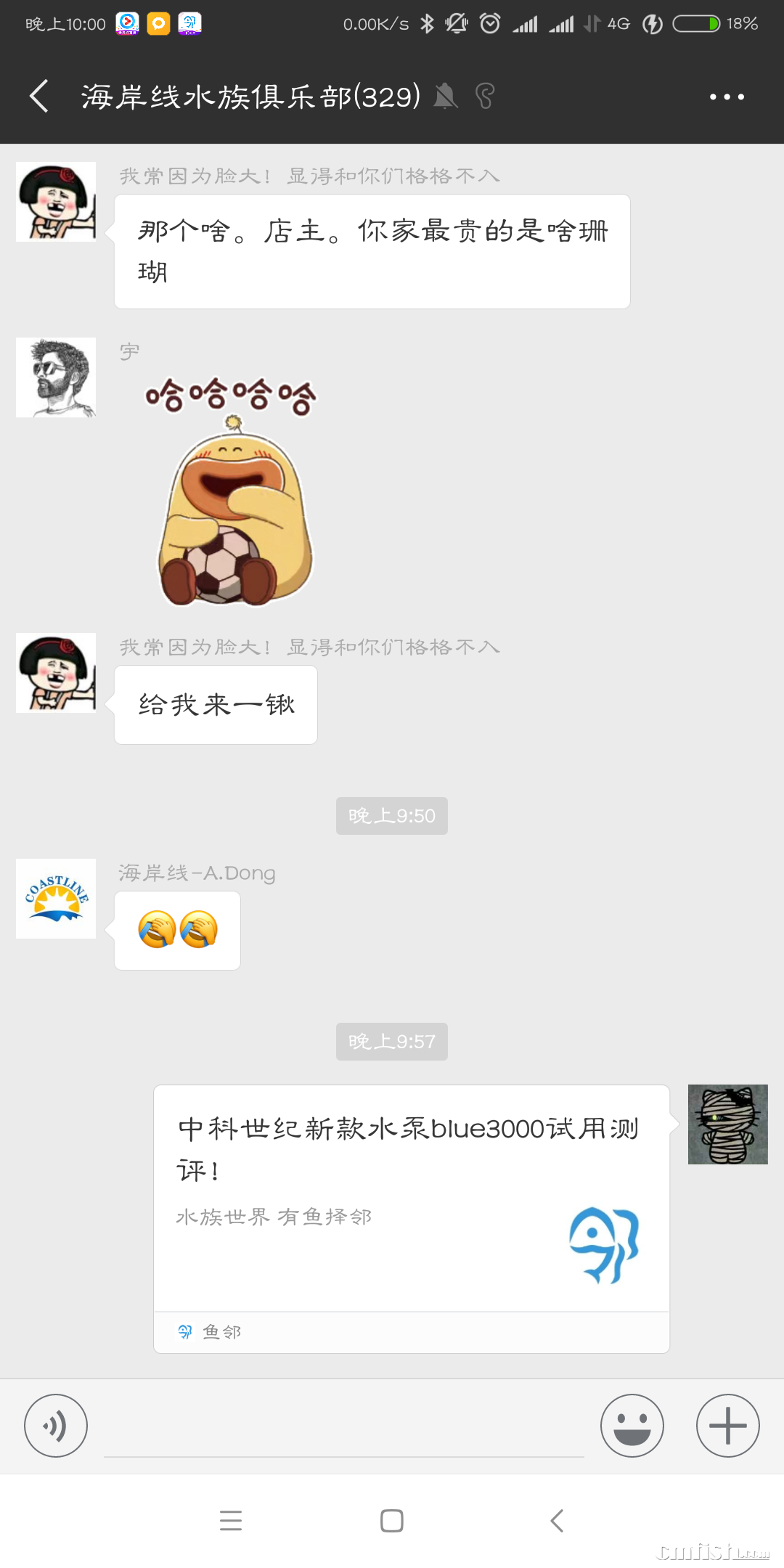Open recent apps from navigation bar
Screen dimensions: 784x1568
click(x=231, y=1520)
